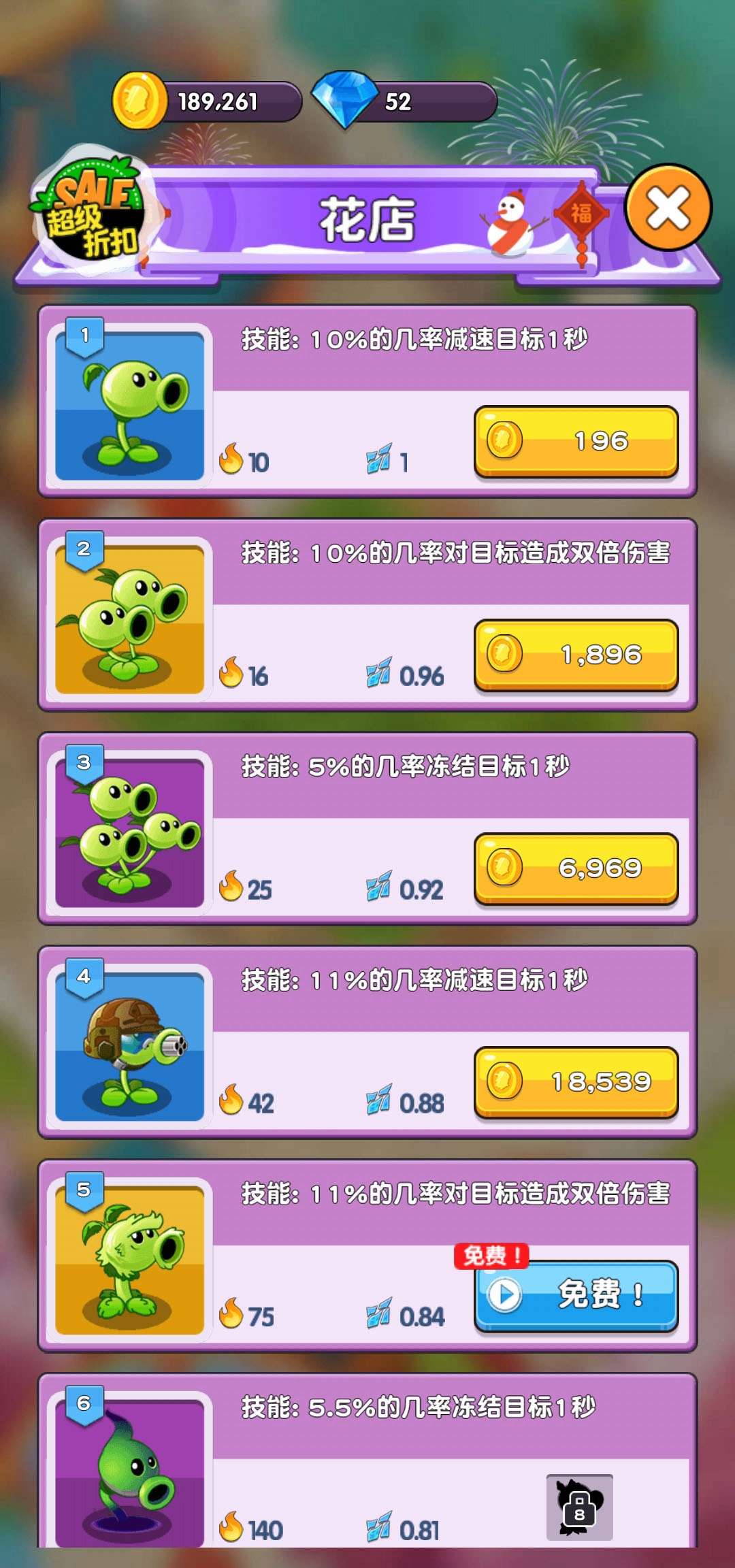The height and width of the screenshot is (1568, 735).
Task: Buy plant 2 for 1,896 coins
Action: [576, 655]
